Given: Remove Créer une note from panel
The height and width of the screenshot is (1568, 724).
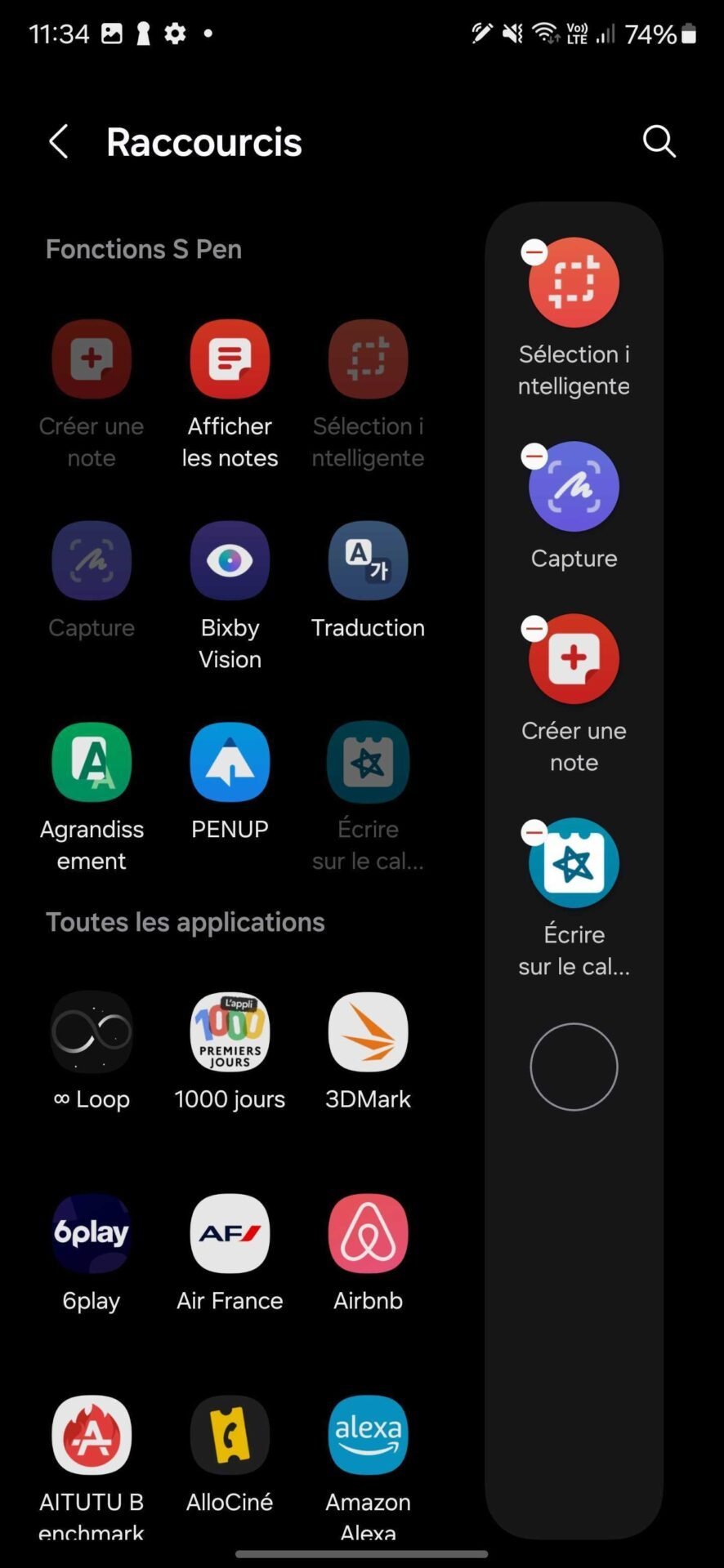Looking at the screenshot, I should [534, 628].
